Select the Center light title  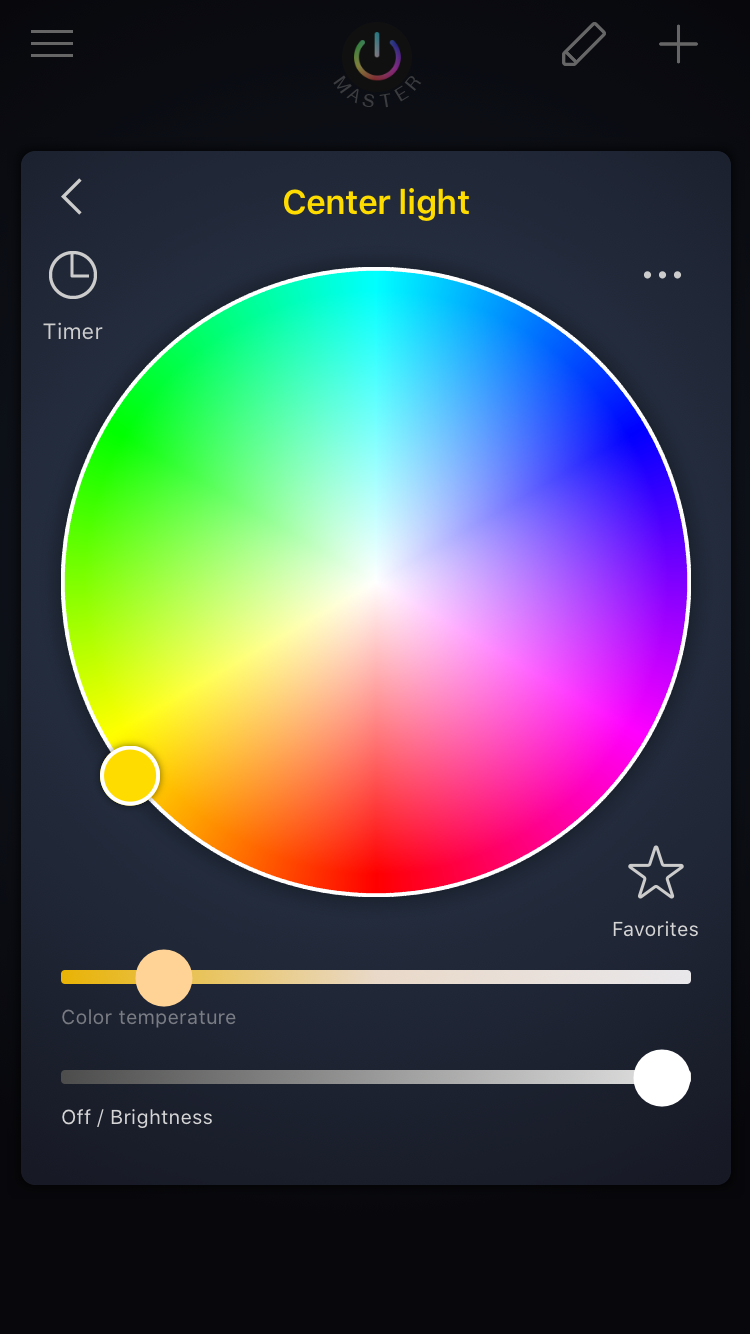click(x=376, y=202)
